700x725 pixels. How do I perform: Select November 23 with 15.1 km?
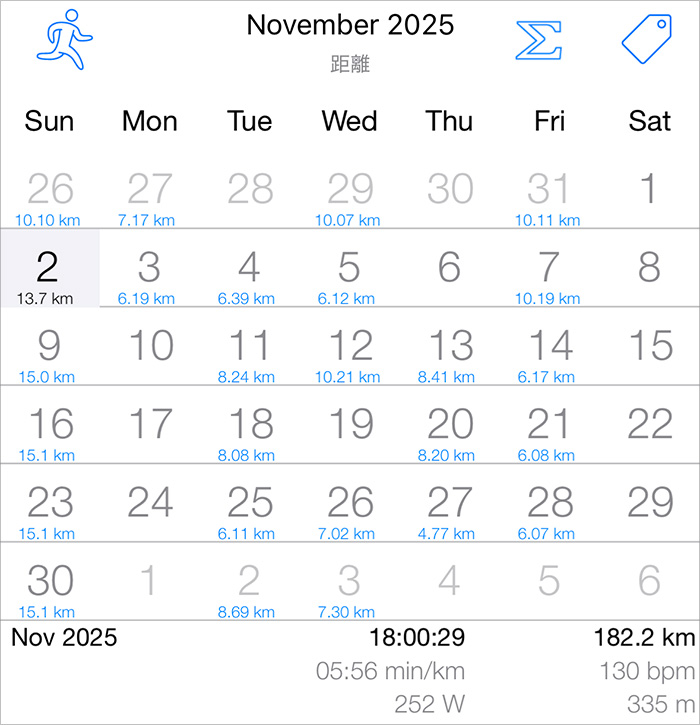tap(49, 506)
